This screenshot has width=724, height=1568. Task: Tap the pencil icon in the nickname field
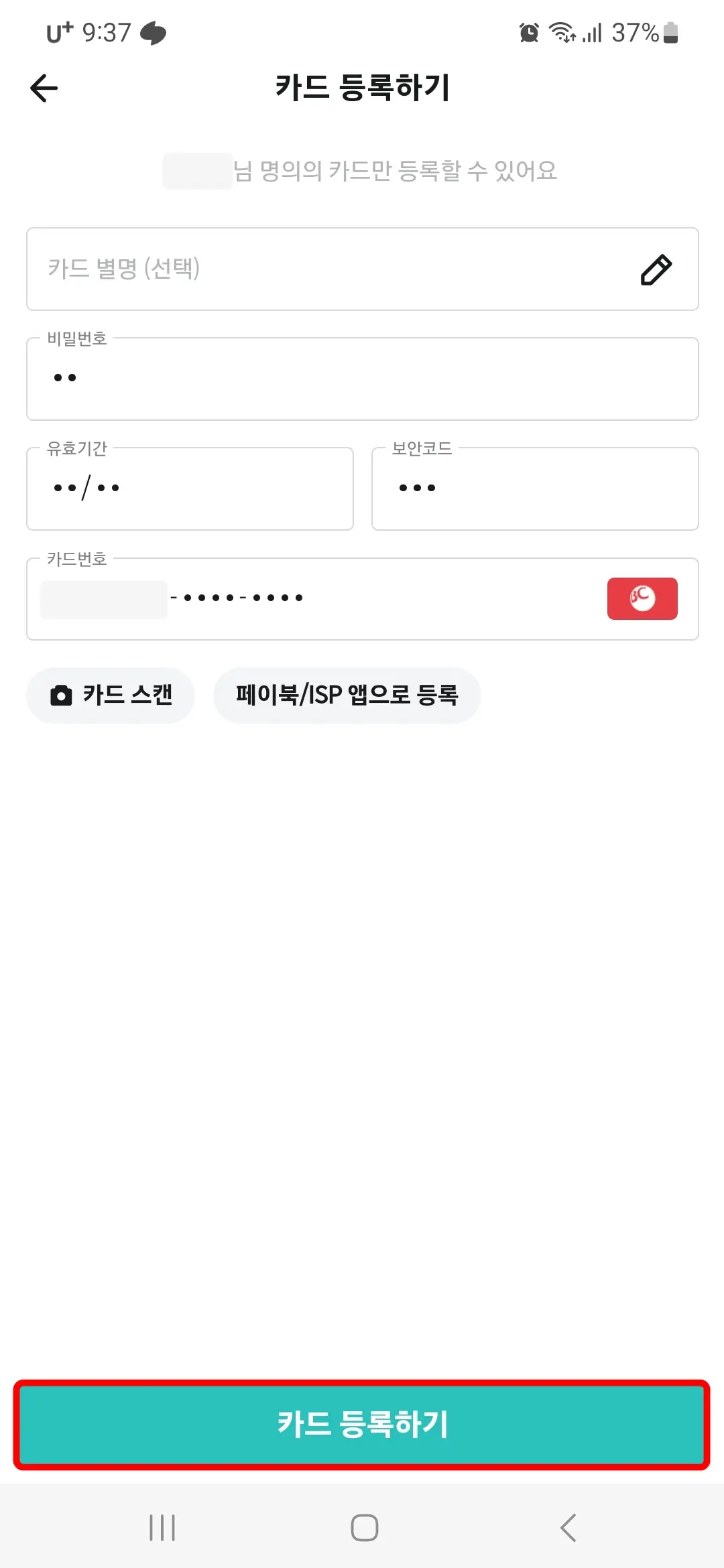[x=655, y=269]
